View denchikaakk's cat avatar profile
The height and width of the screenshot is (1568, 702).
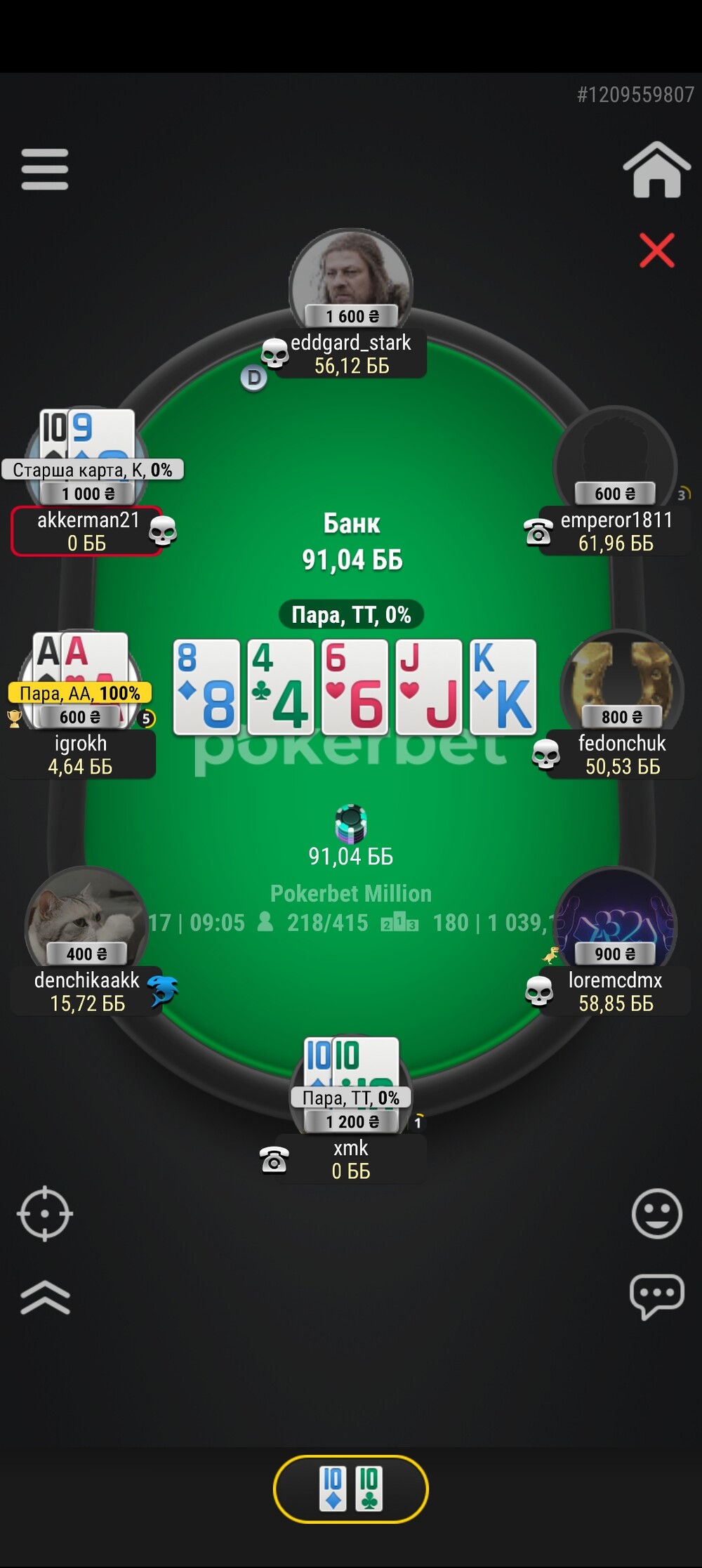[x=86, y=913]
